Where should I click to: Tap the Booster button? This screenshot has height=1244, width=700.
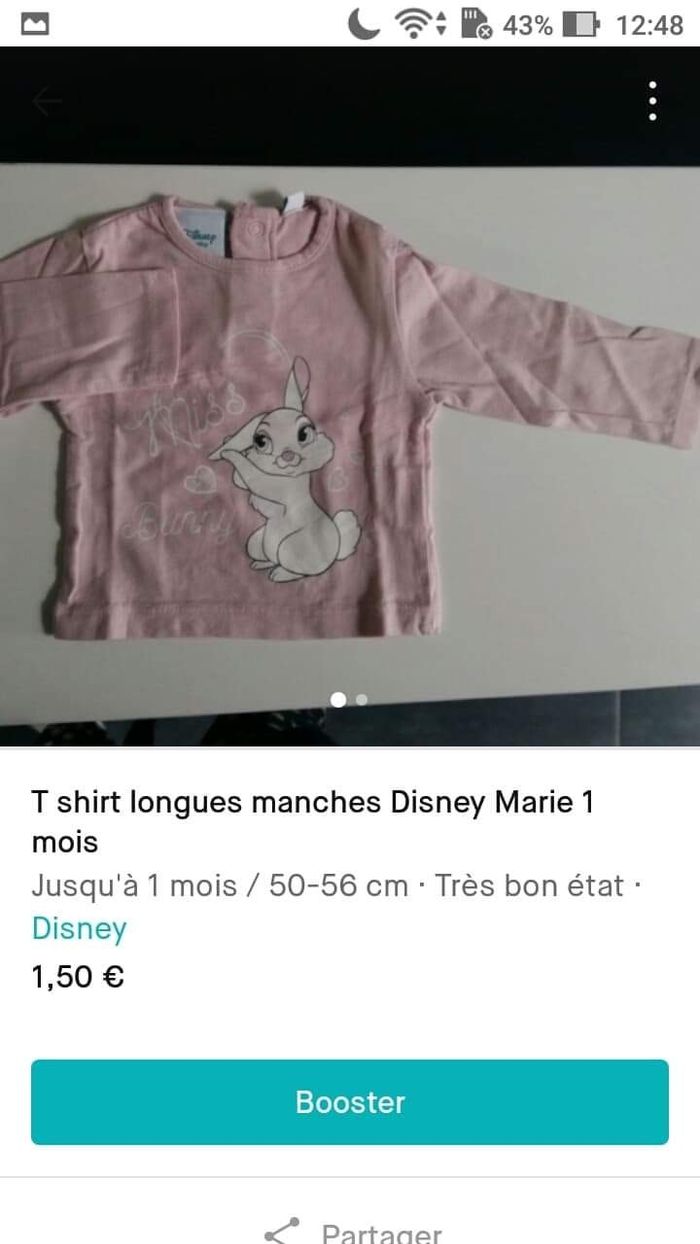point(350,1102)
